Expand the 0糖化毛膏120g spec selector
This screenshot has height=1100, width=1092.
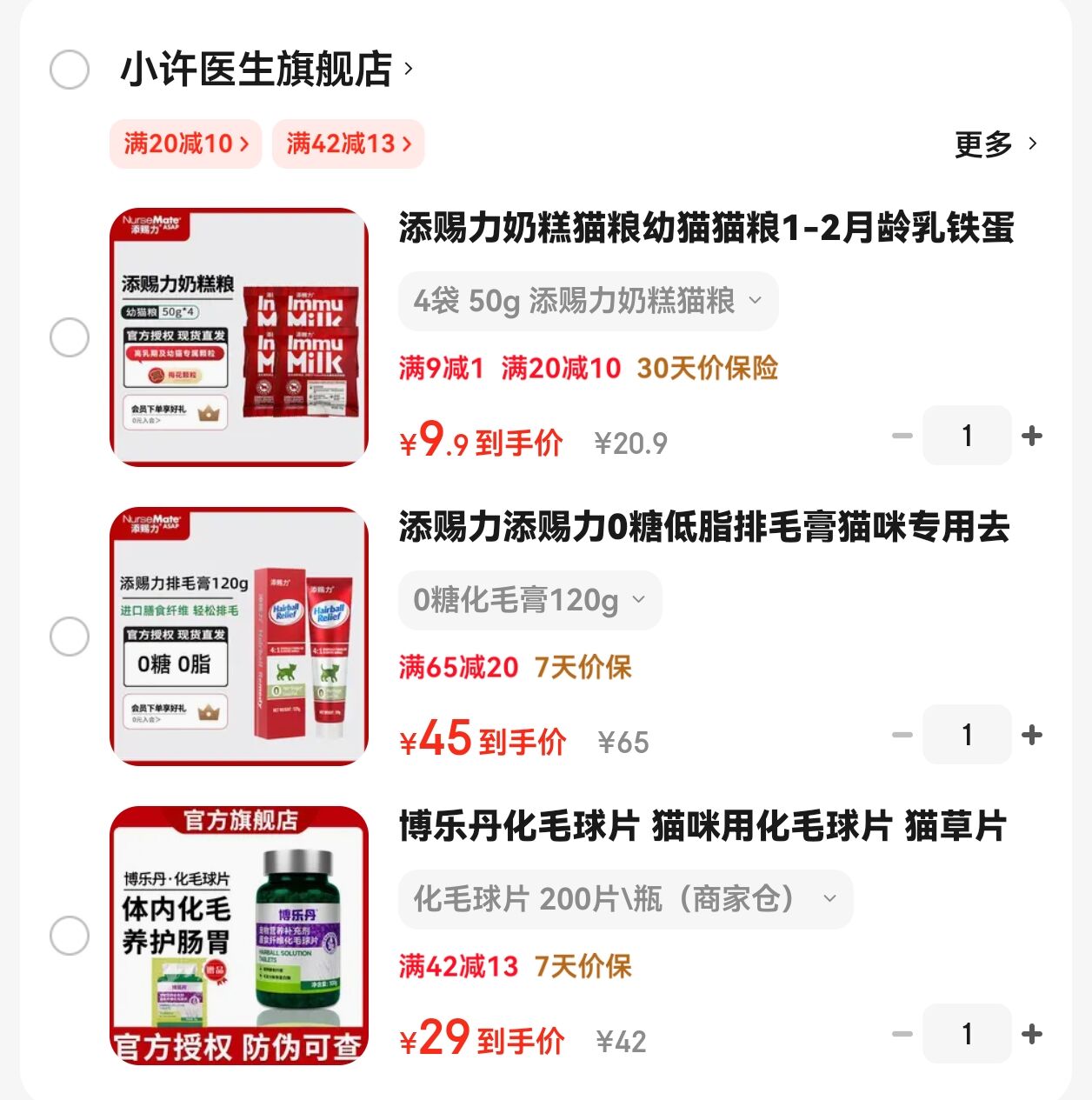tap(529, 600)
